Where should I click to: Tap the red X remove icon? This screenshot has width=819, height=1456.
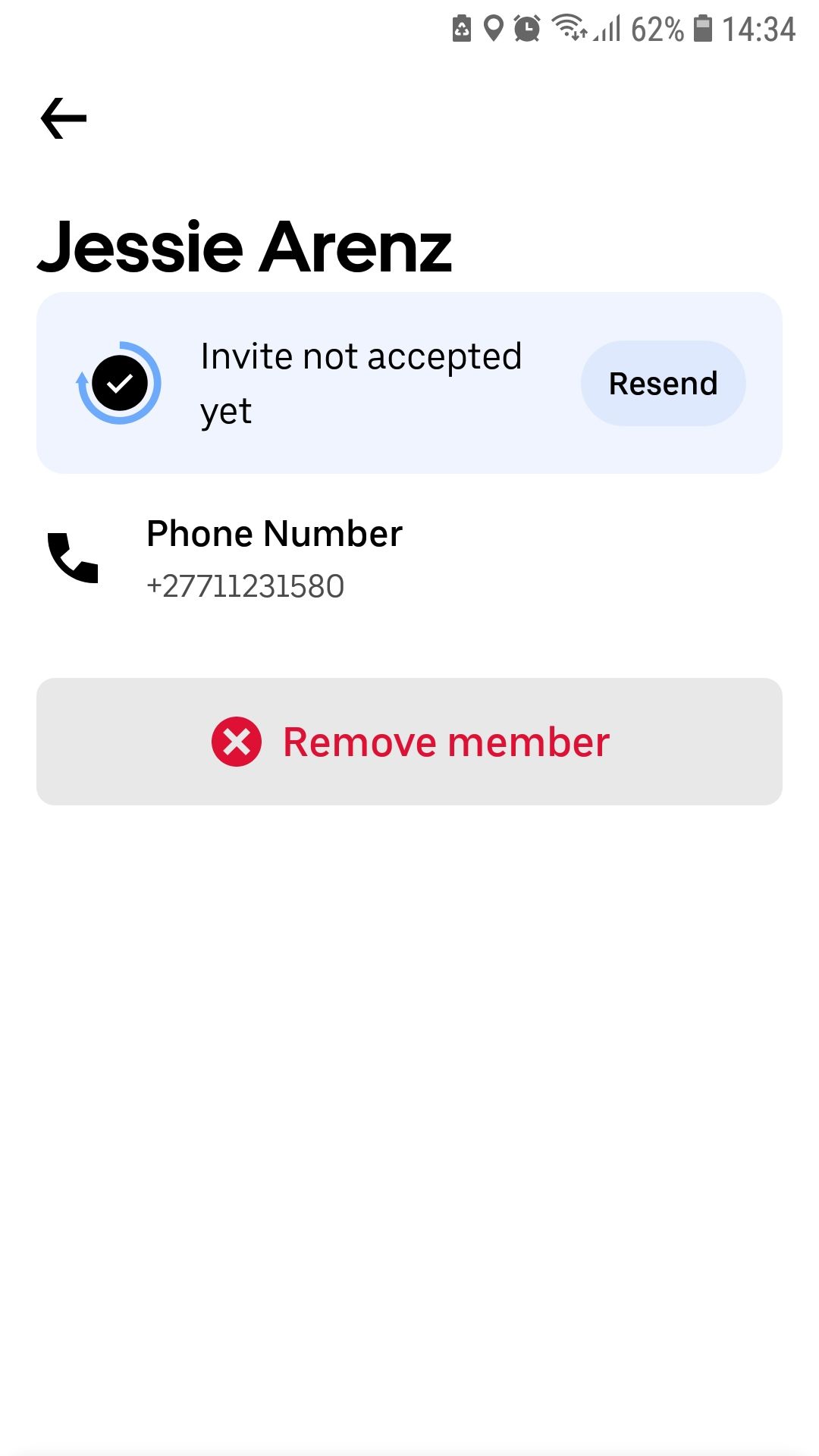(235, 742)
